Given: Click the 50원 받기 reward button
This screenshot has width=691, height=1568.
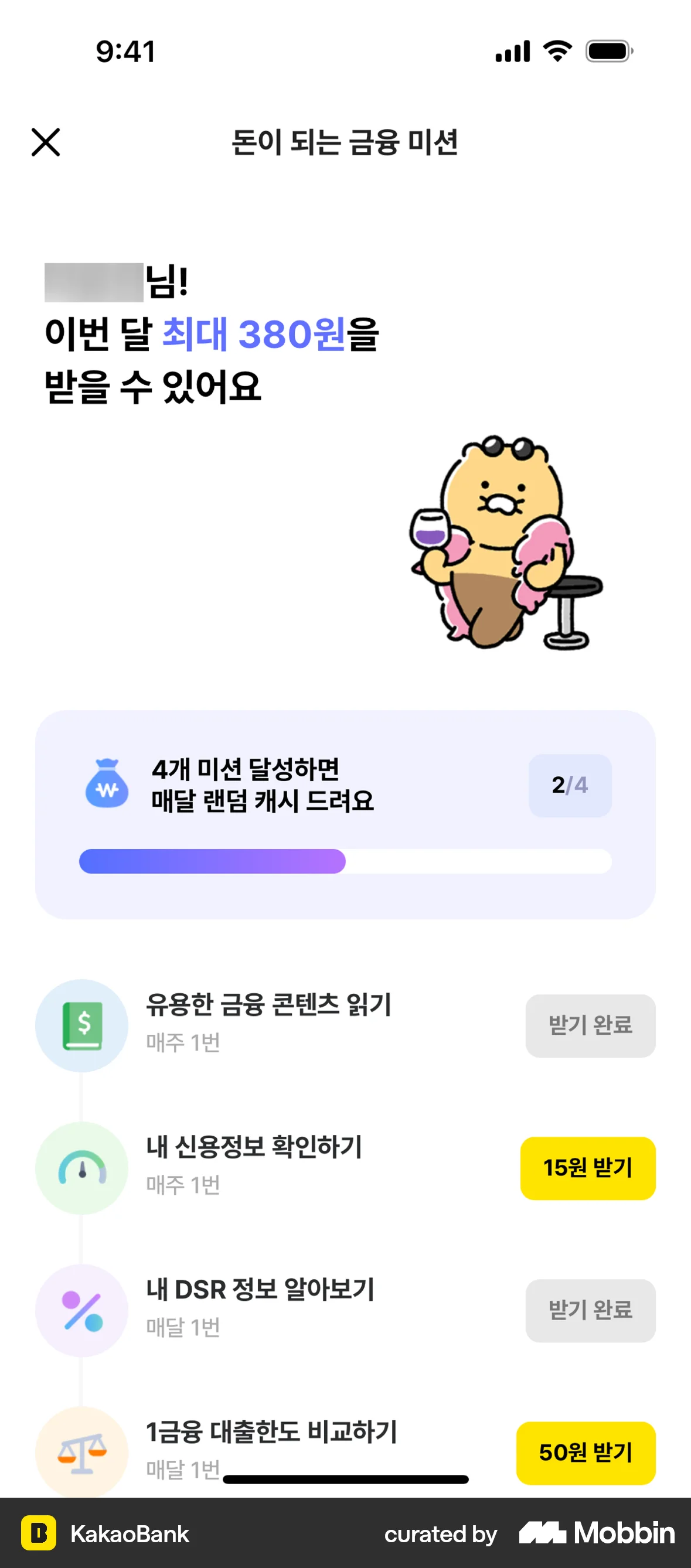Looking at the screenshot, I should click(585, 1454).
